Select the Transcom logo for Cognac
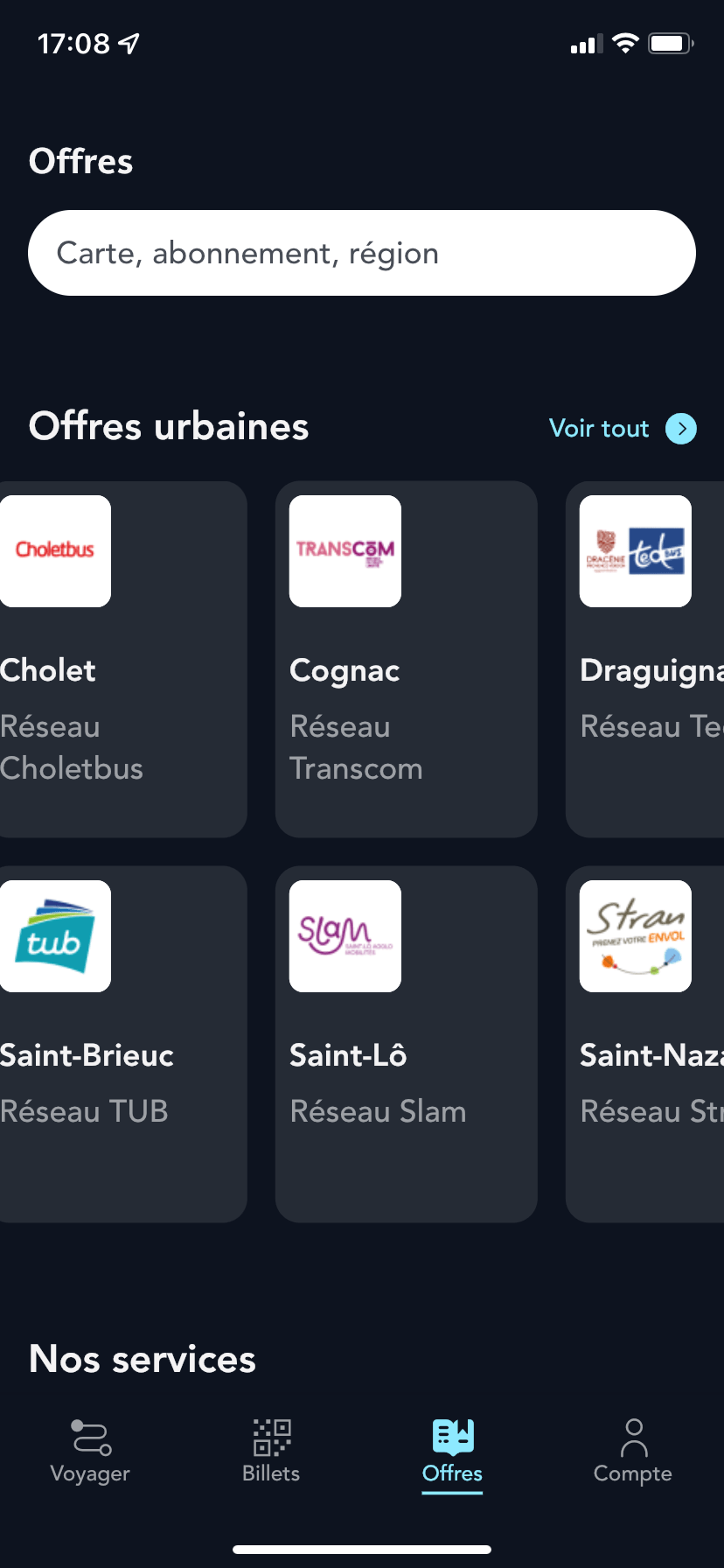The width and height of the screenshot is (724, 1568). pyautogui.click(x=345, y=550)
